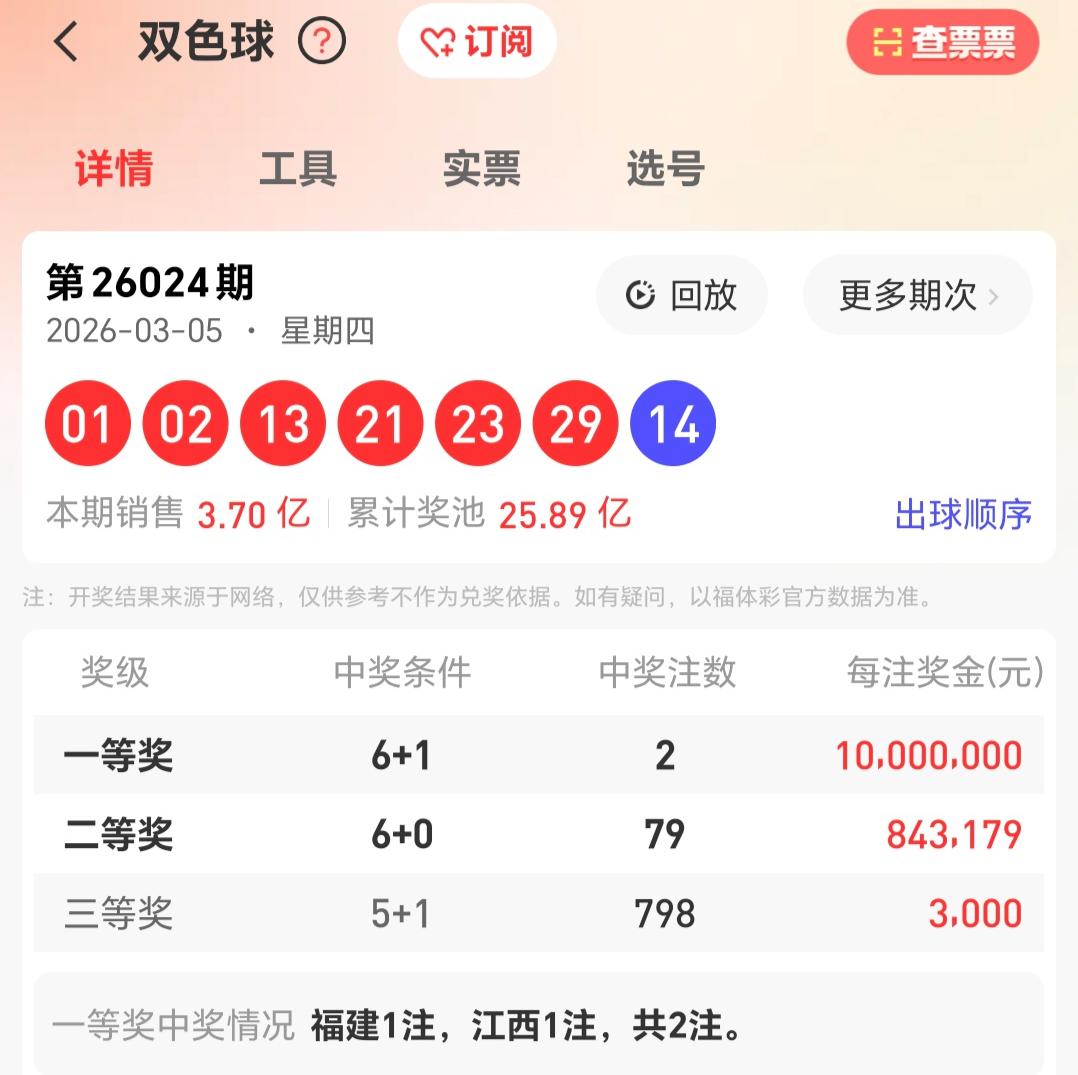
Task: Play the draw replay via 回放
Action: 682,295
